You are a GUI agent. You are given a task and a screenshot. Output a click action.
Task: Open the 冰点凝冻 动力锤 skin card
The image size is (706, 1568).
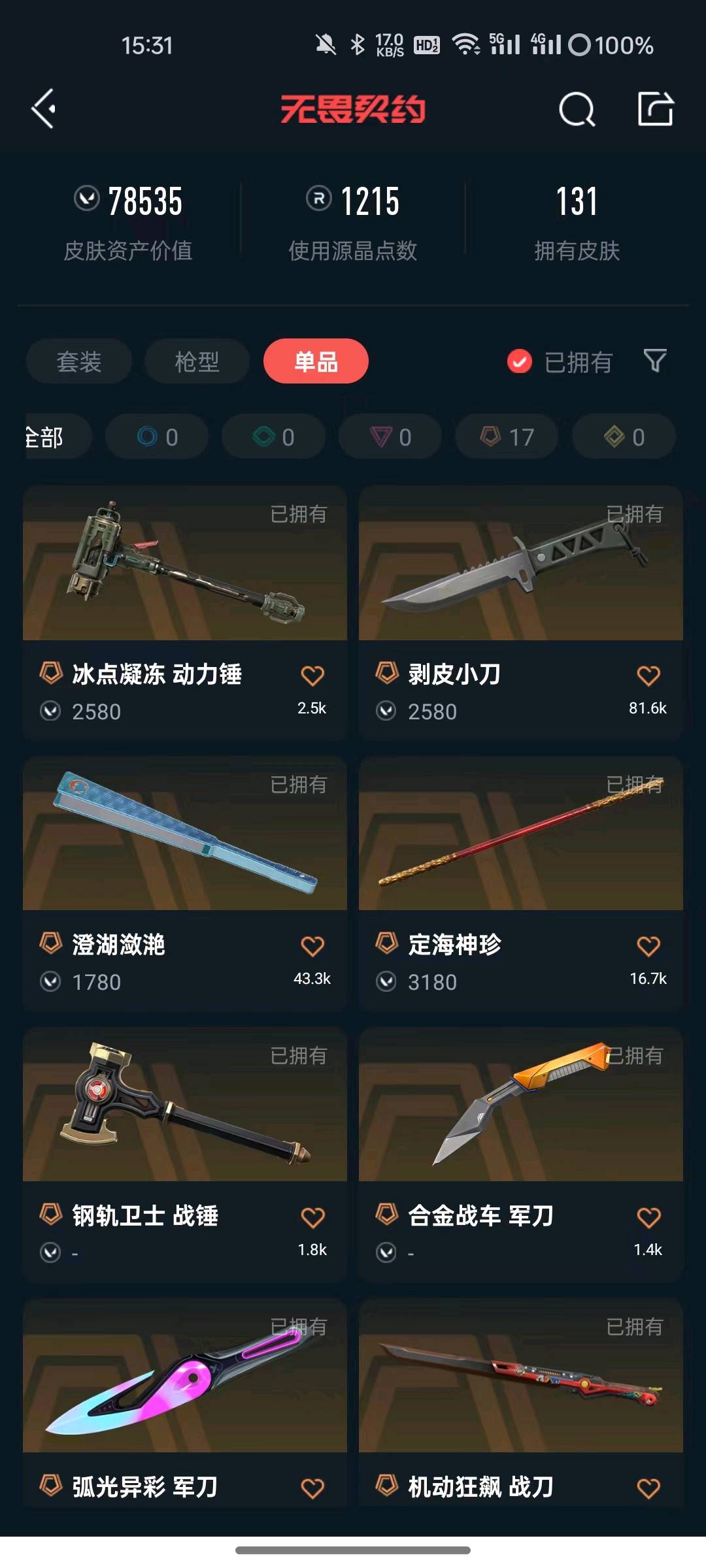[x=184, y=563]
